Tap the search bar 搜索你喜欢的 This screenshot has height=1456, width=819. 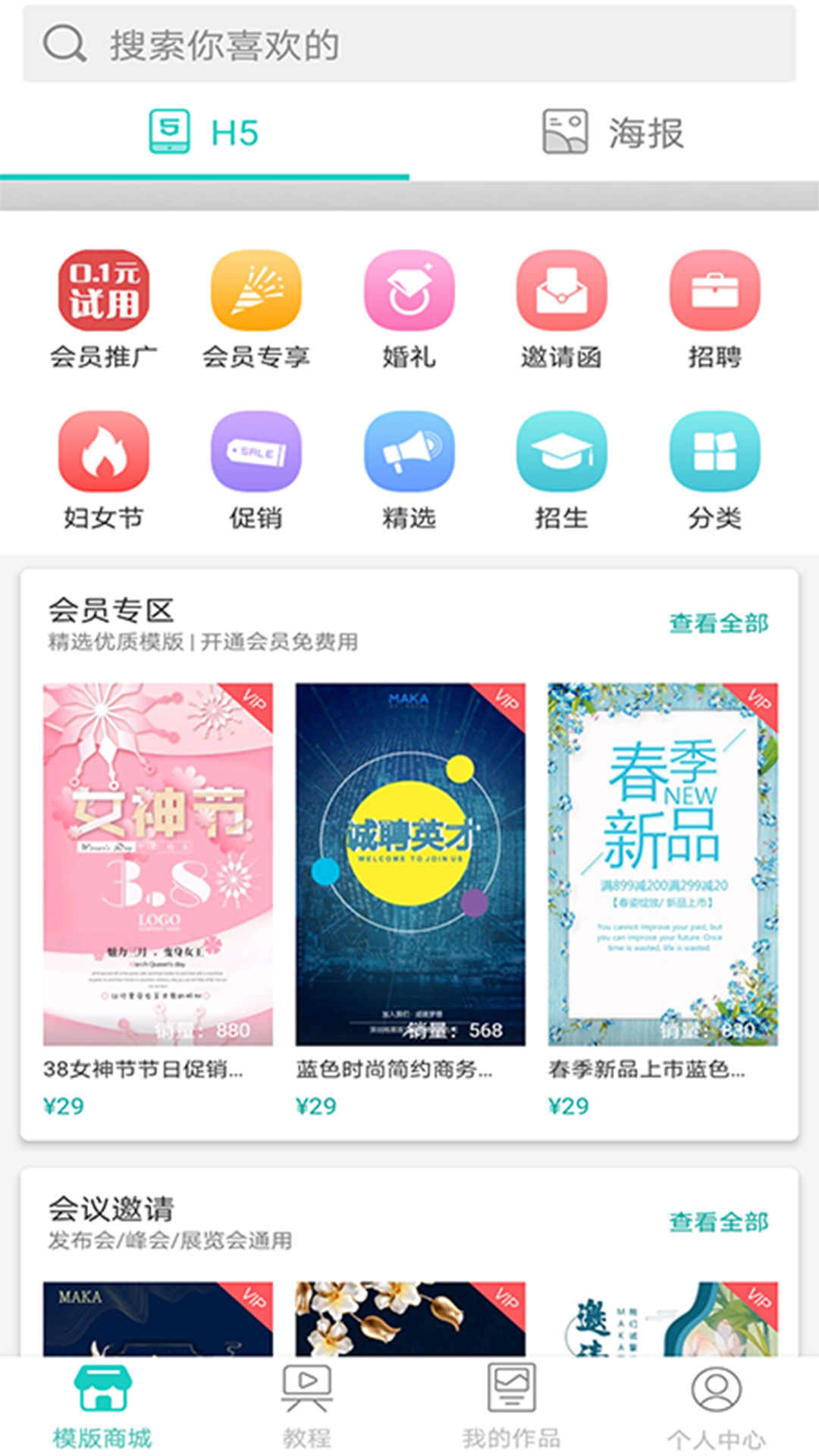point(409,43)
